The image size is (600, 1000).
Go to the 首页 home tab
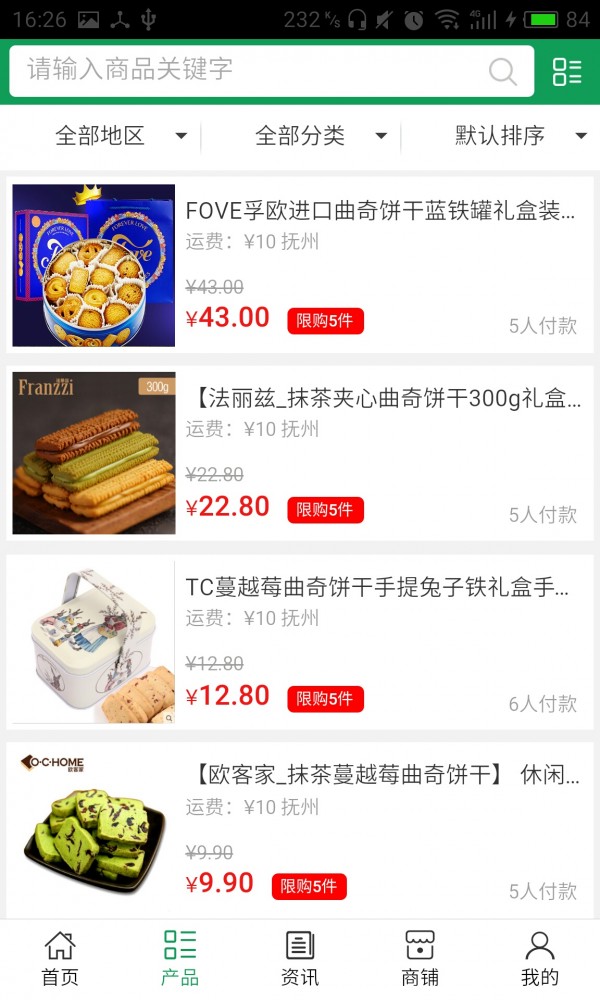point(60,959)
